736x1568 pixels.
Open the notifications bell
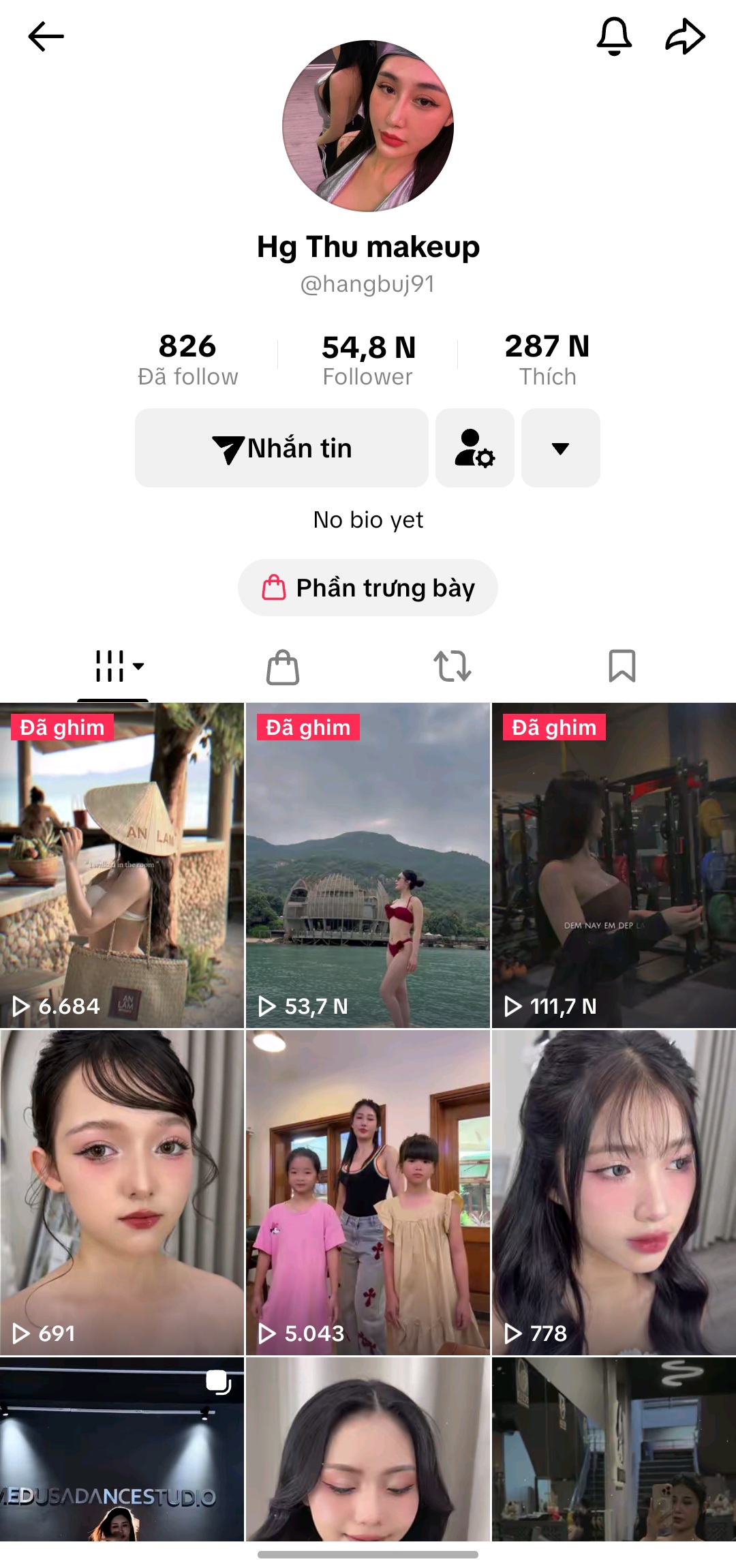click(x=614, y=36)
